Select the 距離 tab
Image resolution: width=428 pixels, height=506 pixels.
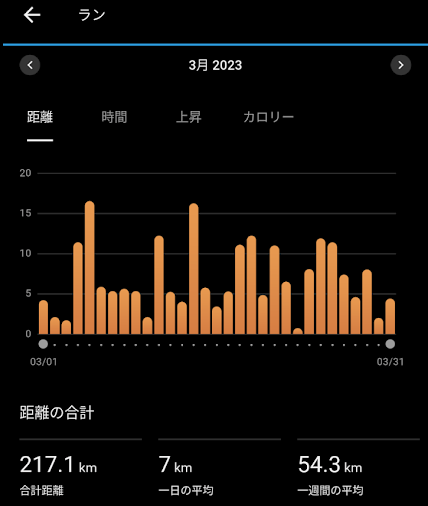[x=40, y=117]
